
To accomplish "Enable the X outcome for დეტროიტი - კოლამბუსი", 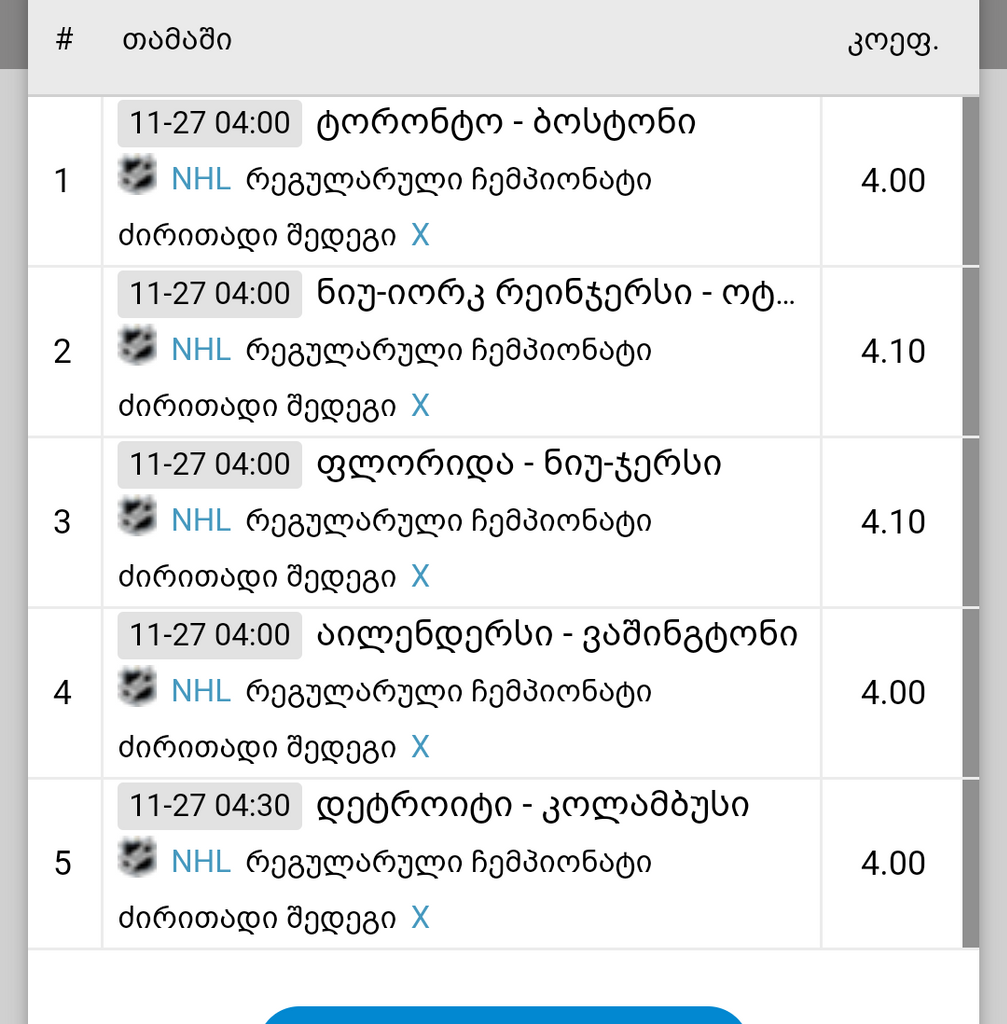I will click(421, 915).
